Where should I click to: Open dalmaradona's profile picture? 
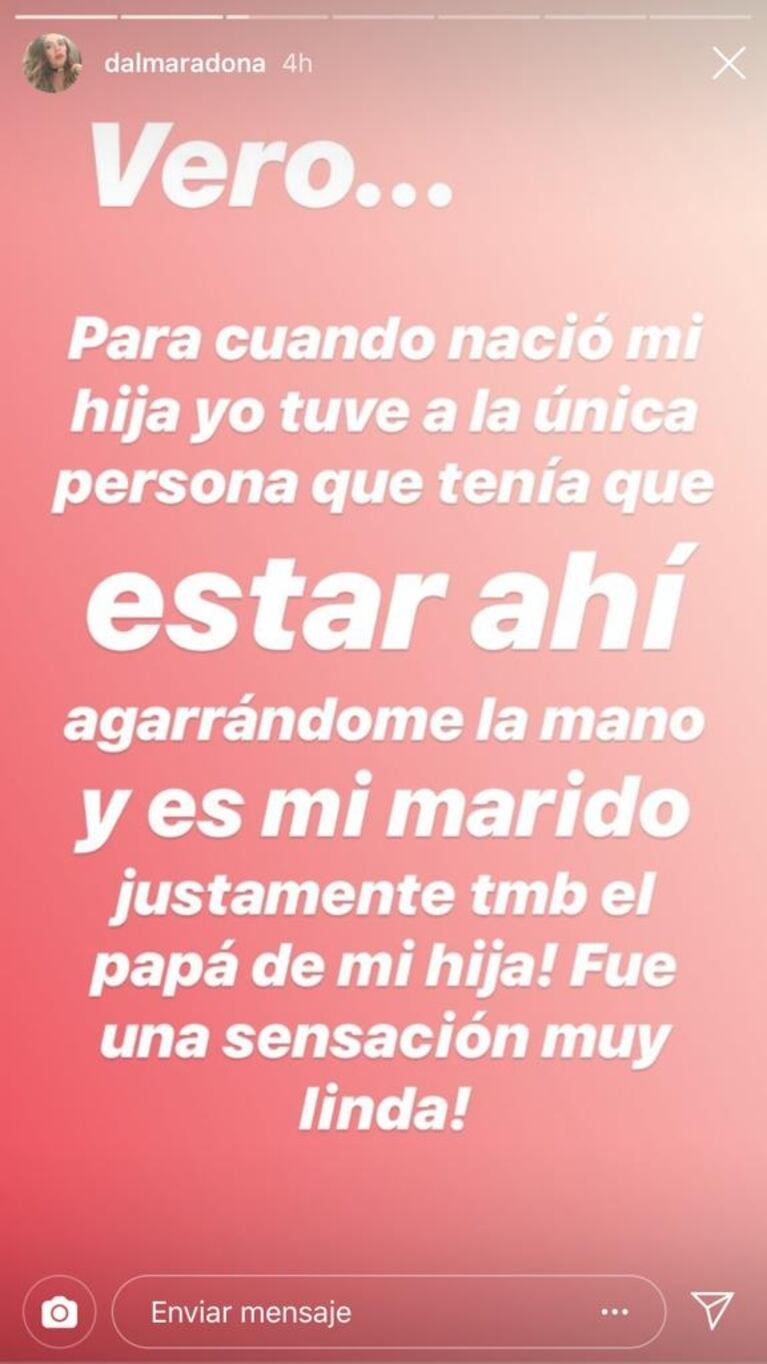coord(52,63)
